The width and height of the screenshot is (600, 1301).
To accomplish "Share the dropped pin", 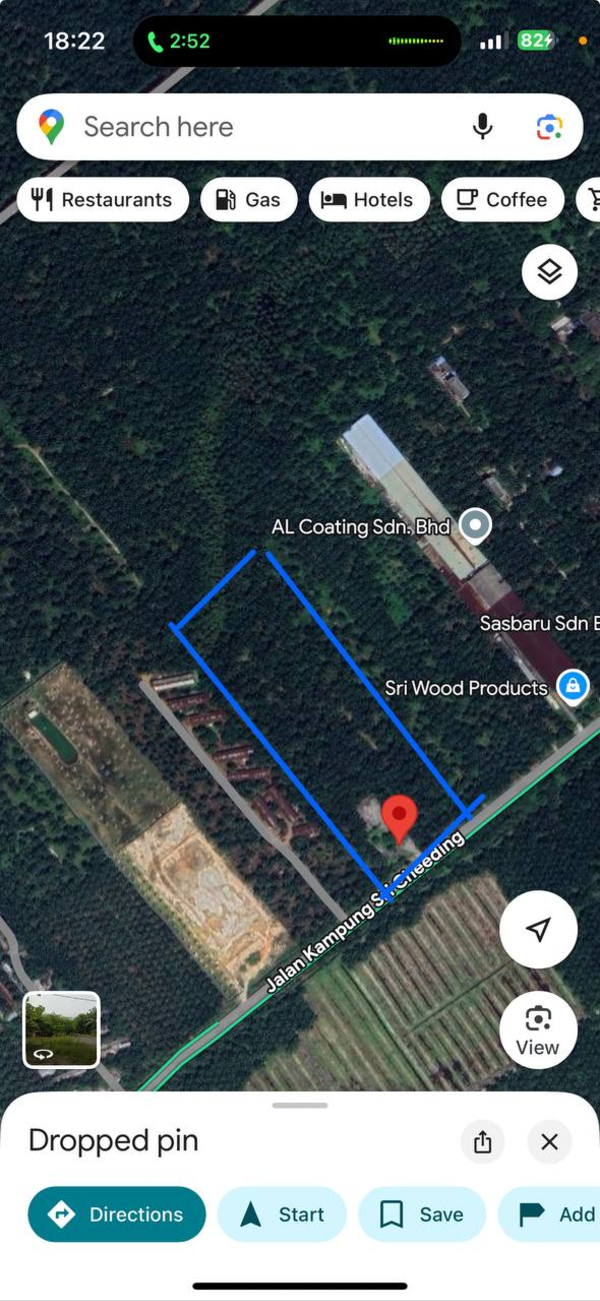I will click(483, 1142).
